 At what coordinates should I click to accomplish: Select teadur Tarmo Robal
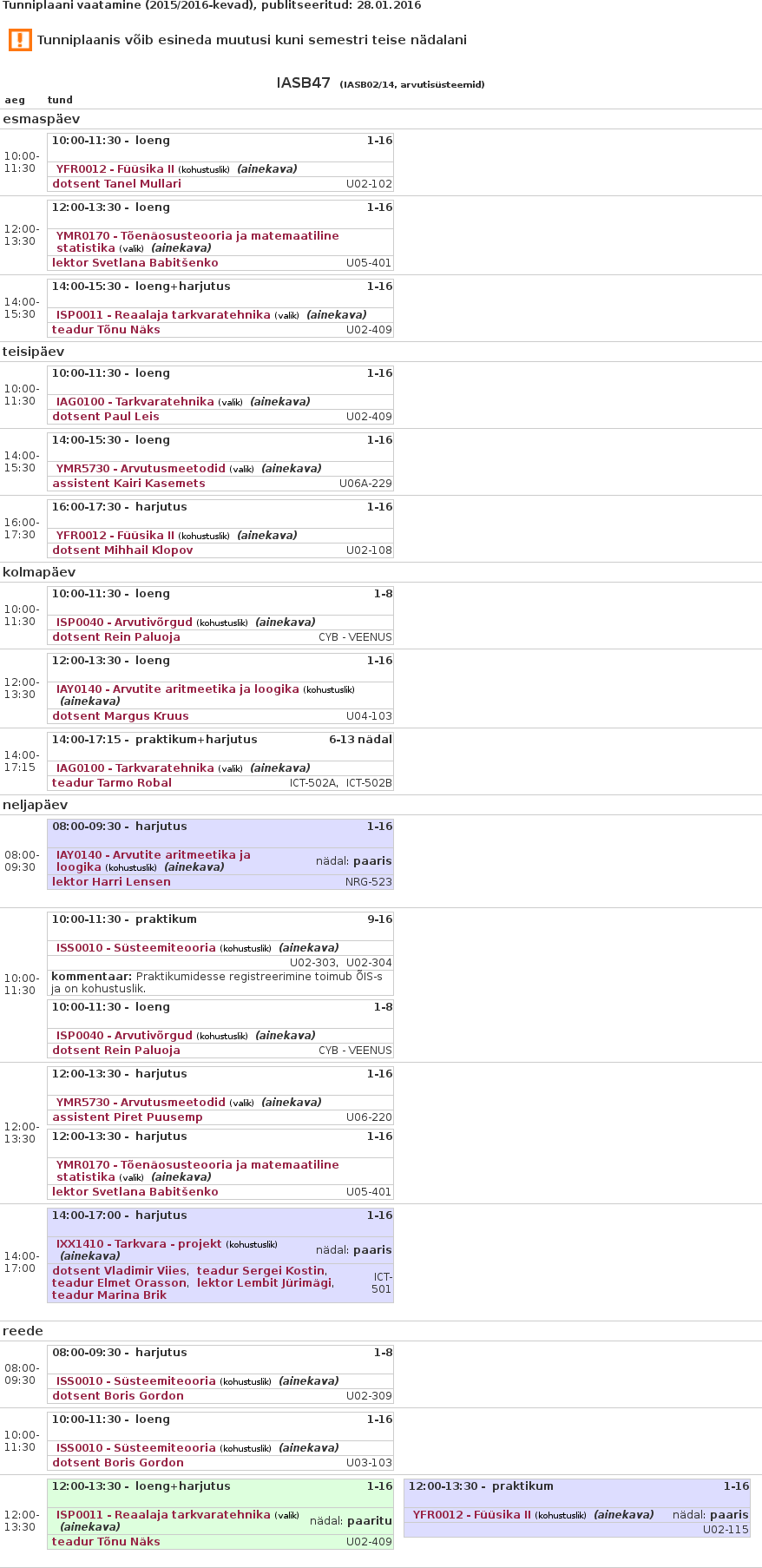[111, 783]
